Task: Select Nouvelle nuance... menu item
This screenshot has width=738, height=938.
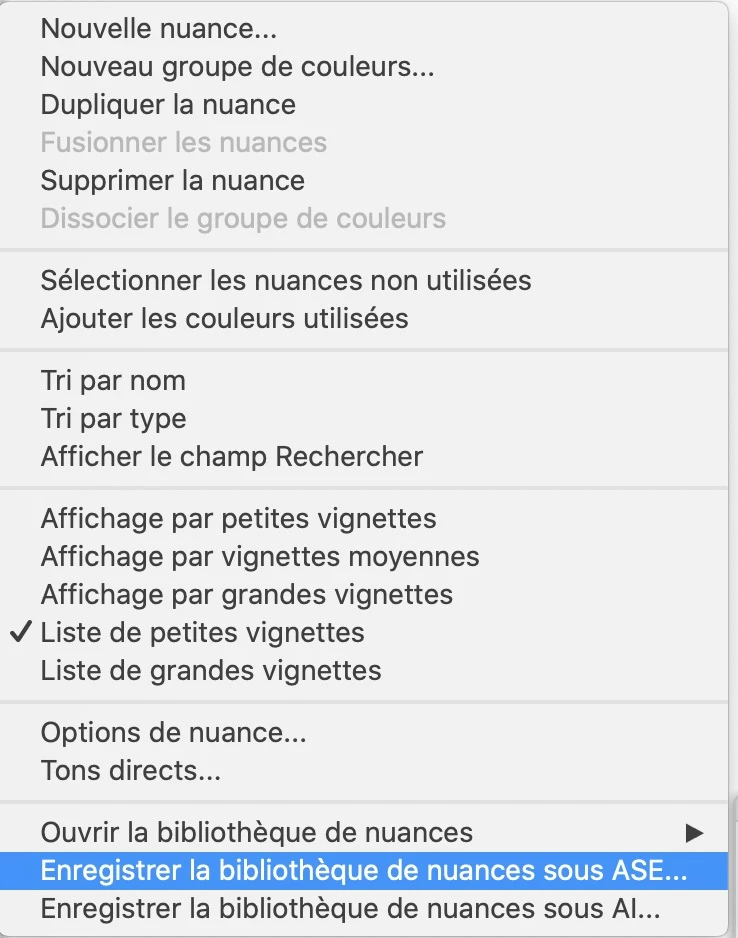Action: pyautogui.click(x=158, y=29)
